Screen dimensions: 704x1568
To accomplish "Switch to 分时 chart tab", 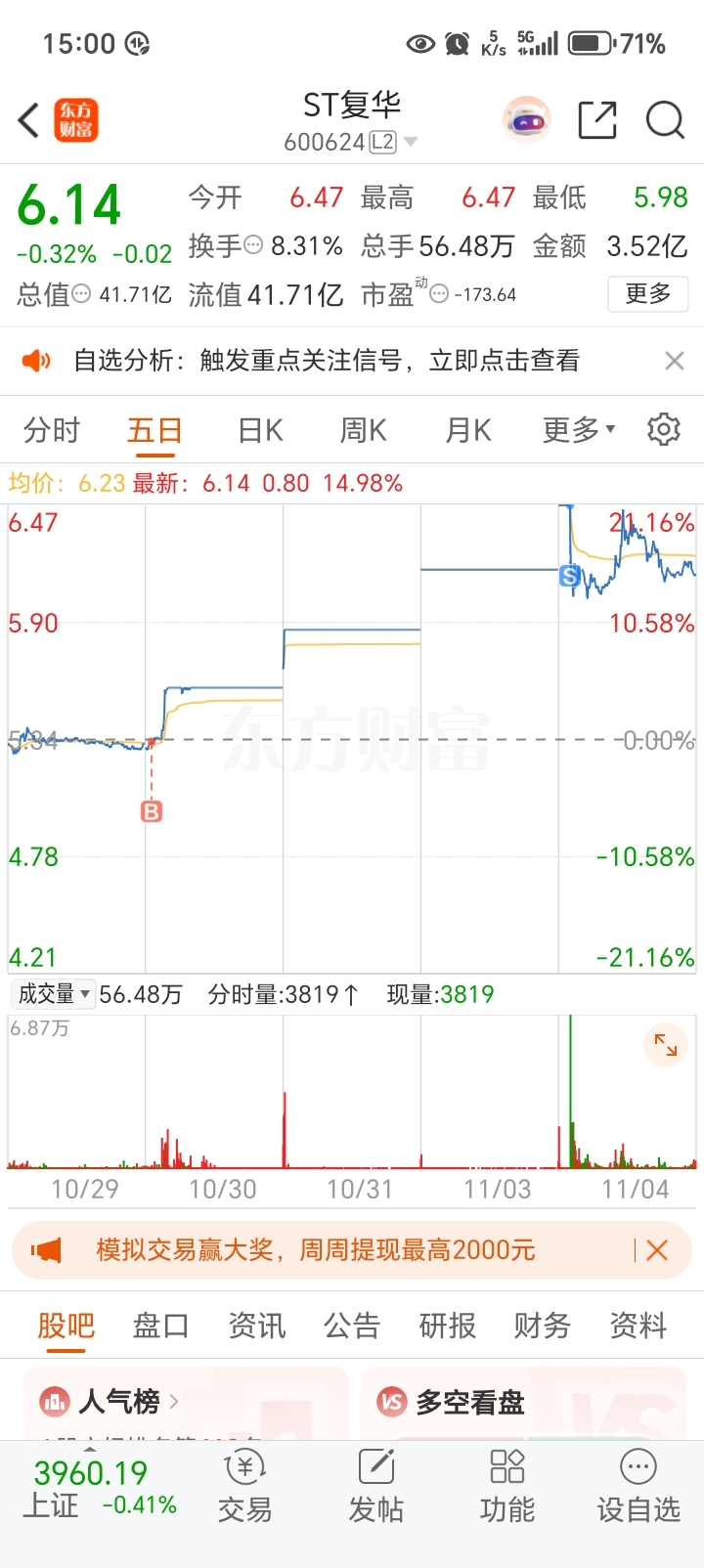I will coord(52,430).
